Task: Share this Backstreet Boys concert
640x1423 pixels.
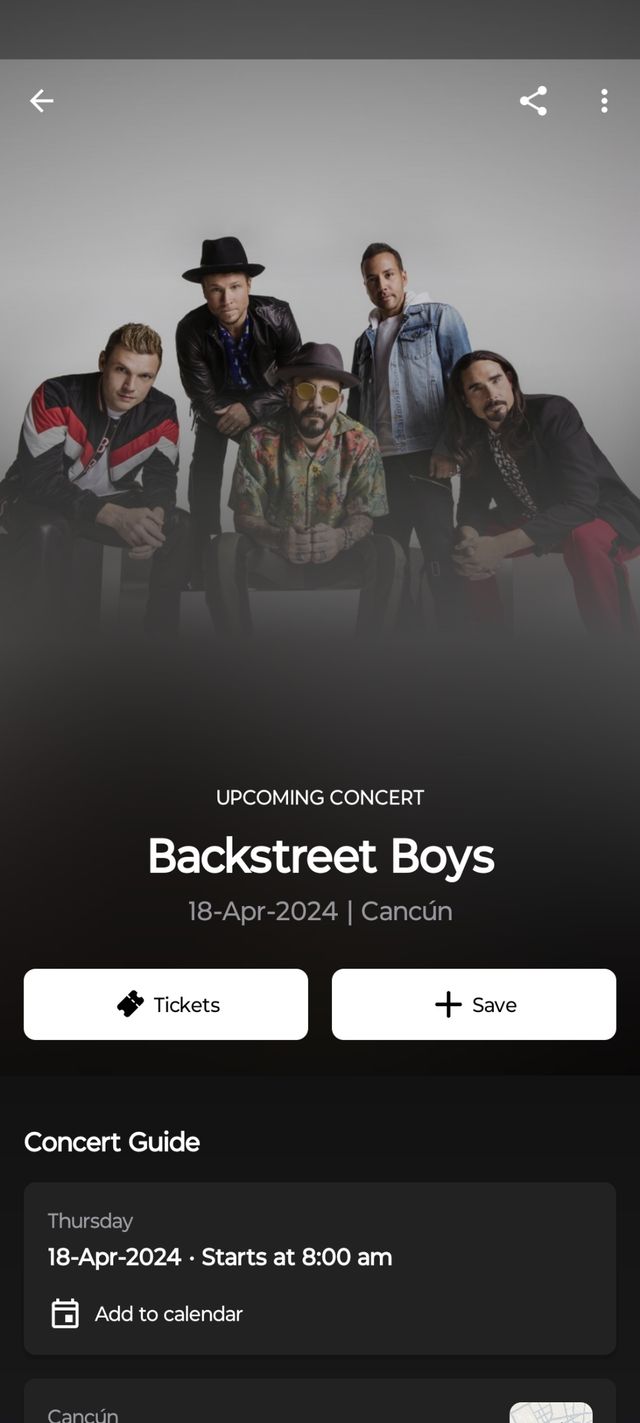Action: (x=533, y=101)
